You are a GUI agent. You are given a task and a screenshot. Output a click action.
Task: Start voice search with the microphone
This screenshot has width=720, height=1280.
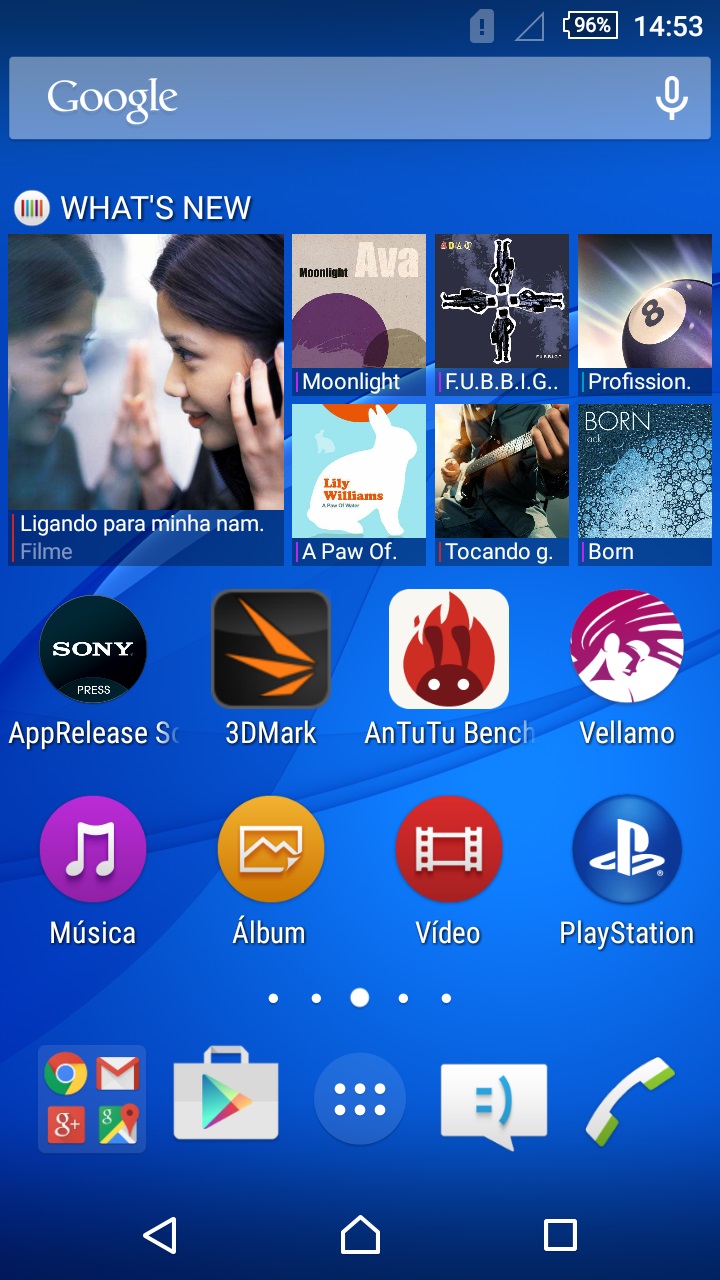click(x=671, y=98)
